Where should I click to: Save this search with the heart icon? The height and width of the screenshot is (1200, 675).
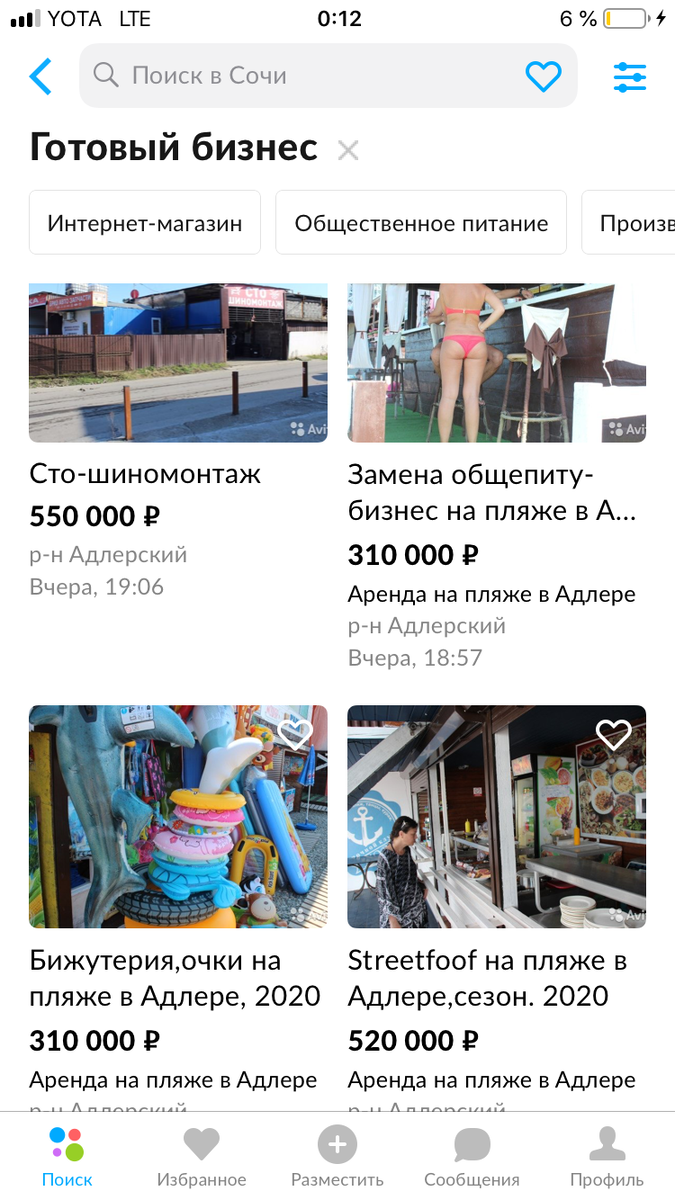point(543,76)
